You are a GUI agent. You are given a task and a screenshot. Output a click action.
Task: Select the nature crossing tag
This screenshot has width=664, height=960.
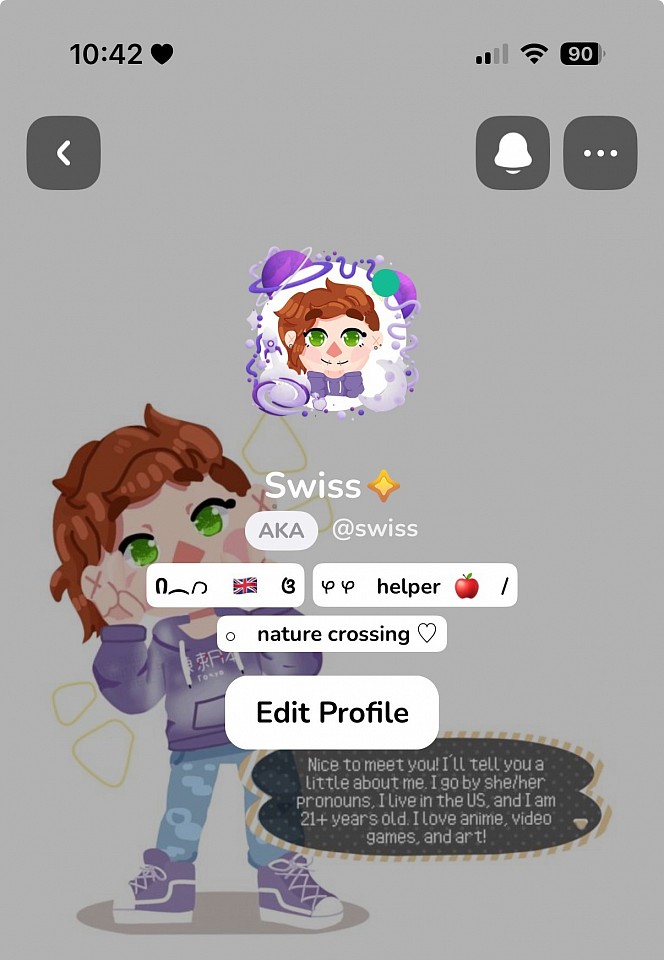click(332, 634)
